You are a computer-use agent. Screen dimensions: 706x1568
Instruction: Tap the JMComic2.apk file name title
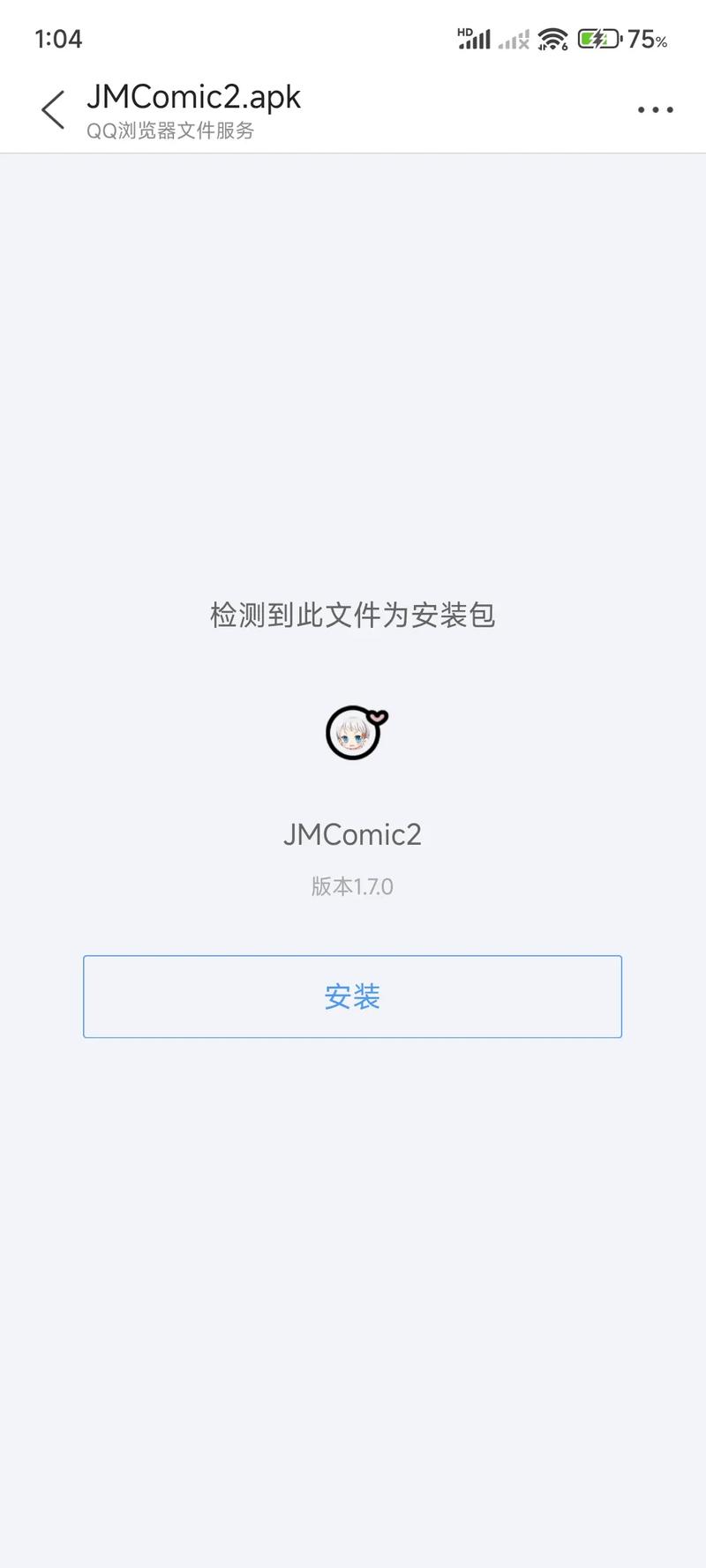pyautogui.click(x=193, y=96)
